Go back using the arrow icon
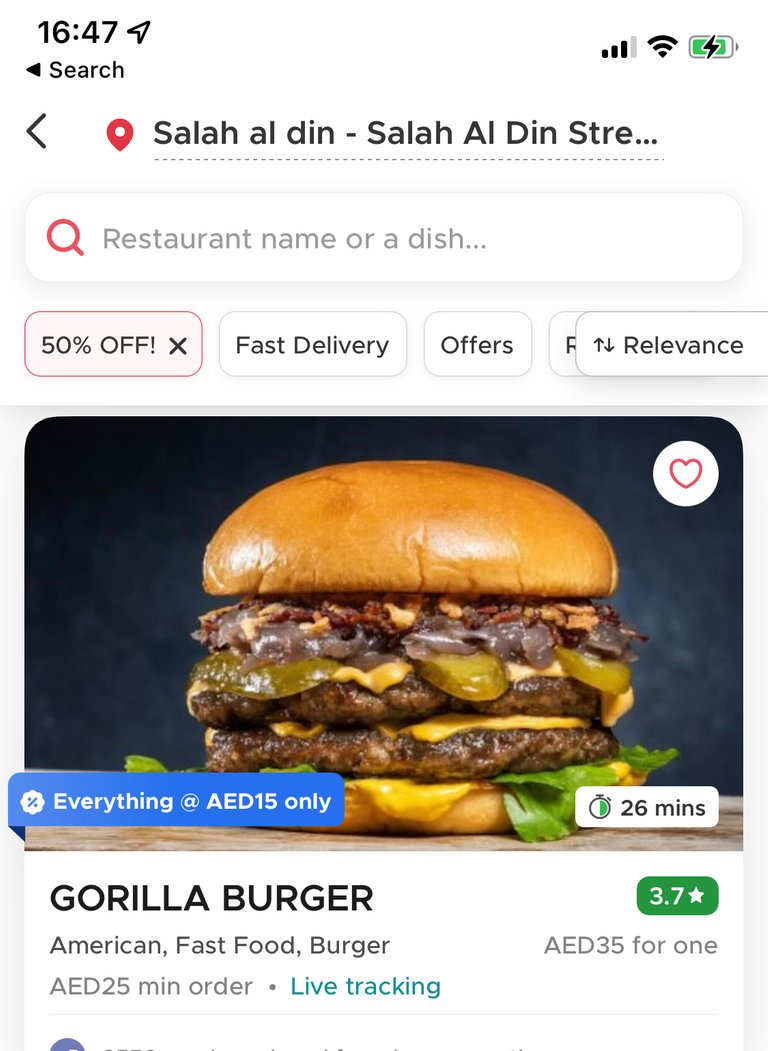Image resolution: width=768 pixels, height=1051 pixels. (x=37, y=132)
